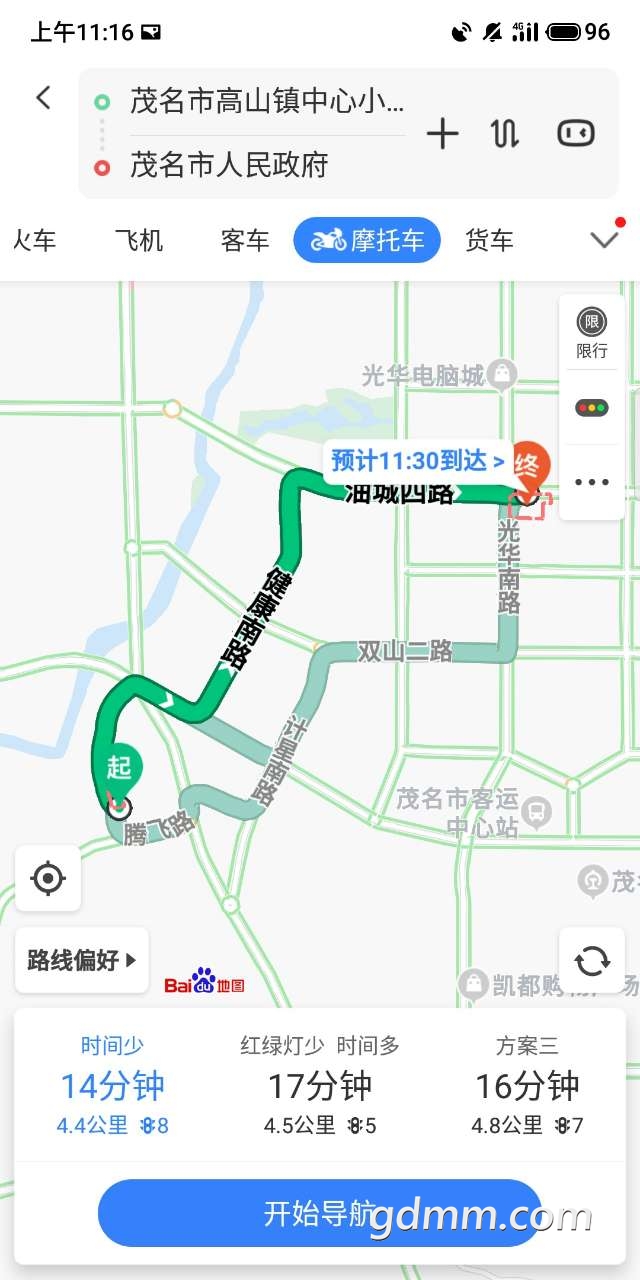Select the 摩托车 travel mode

[x=367, y=240]
